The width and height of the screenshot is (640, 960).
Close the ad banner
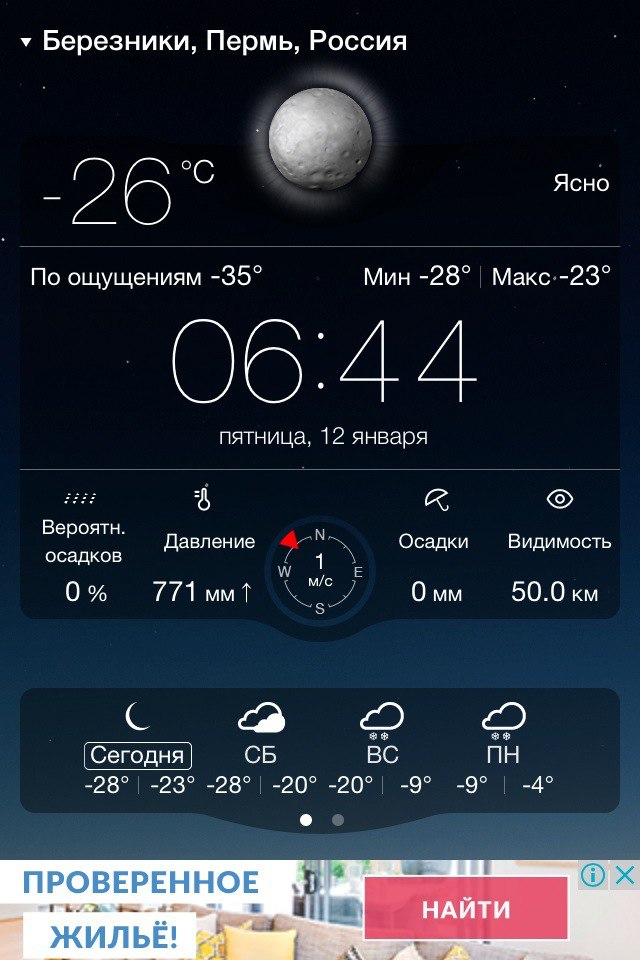[625, 876]
